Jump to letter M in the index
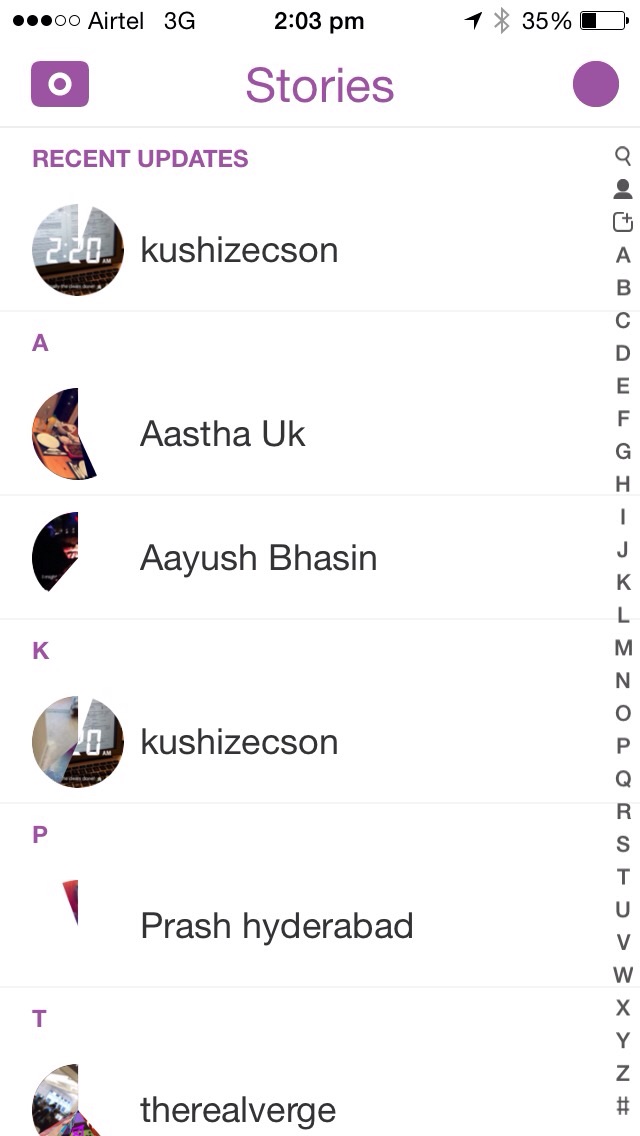640x1136 pixels. coord(623,648)
